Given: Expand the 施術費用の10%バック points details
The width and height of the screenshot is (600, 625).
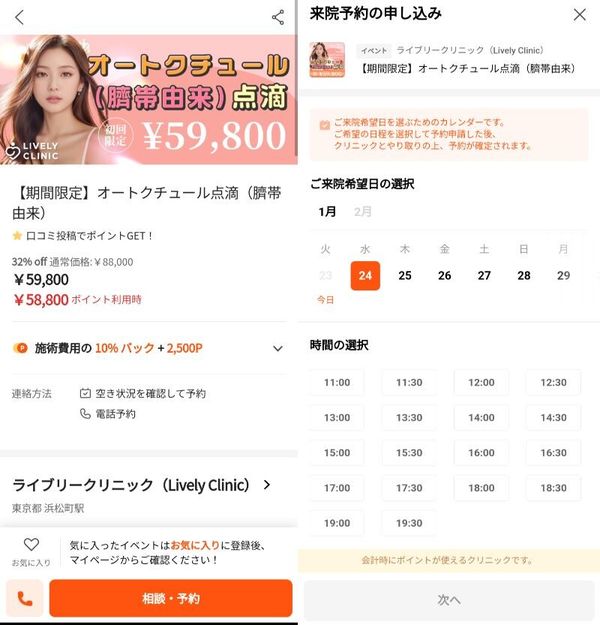Looking at the screenshot, I should tap(278, 348).
